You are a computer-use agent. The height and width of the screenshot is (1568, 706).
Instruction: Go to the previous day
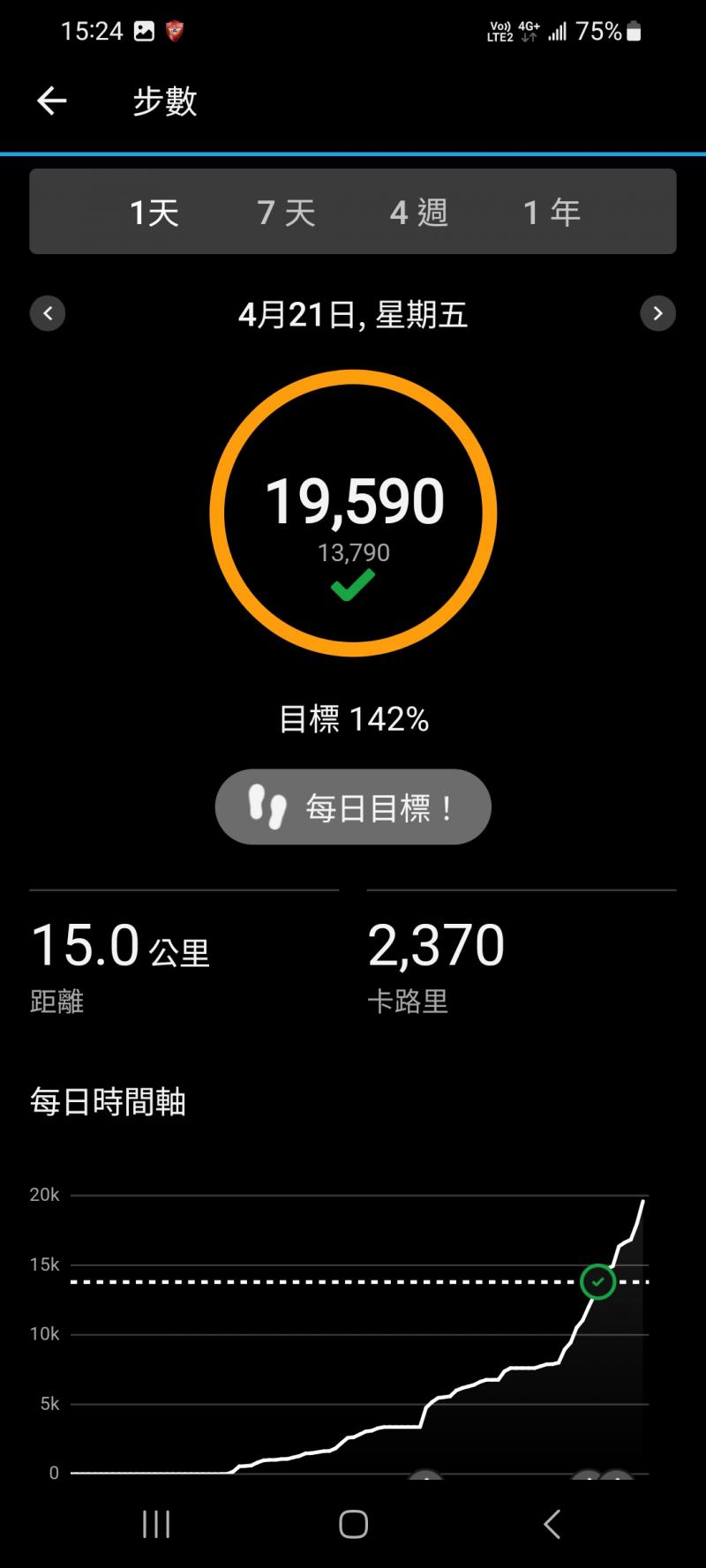pyautogui.click(x=48, y=313)
